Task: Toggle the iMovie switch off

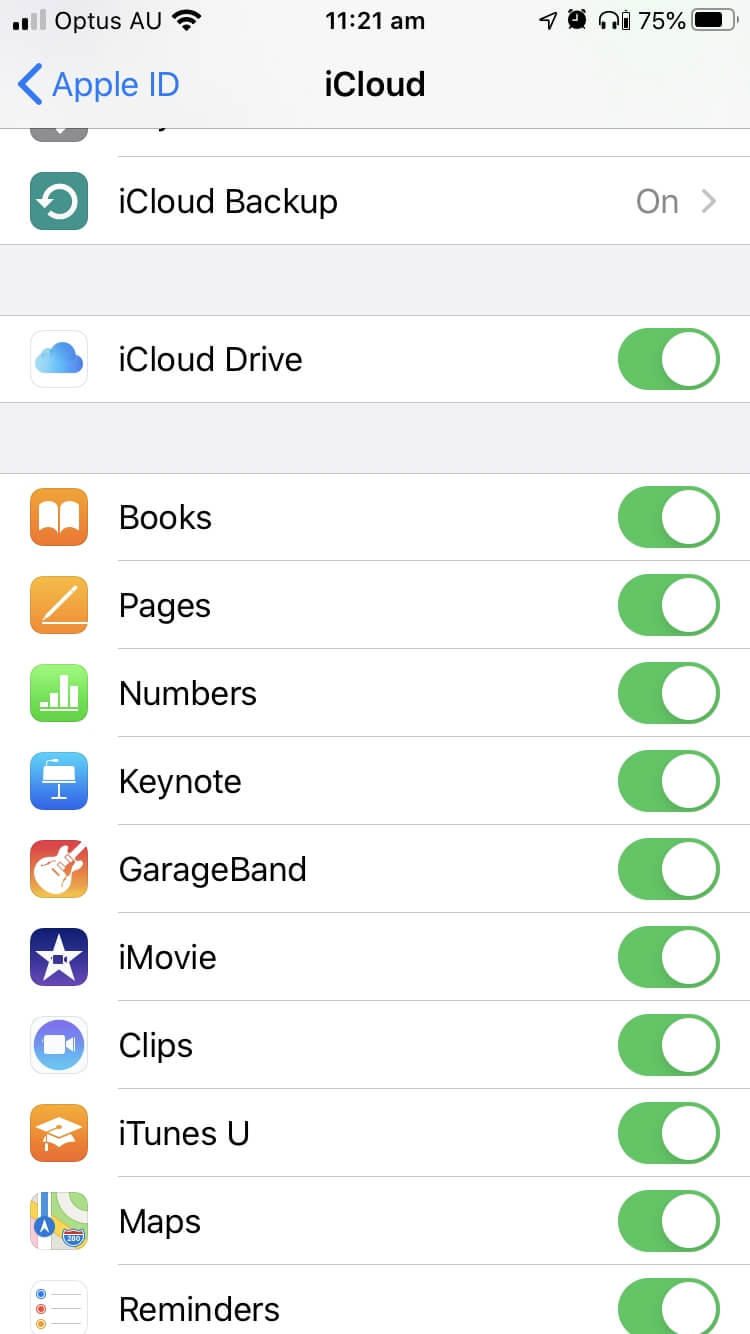Action: pyautogui.click(x=668, y=958)
